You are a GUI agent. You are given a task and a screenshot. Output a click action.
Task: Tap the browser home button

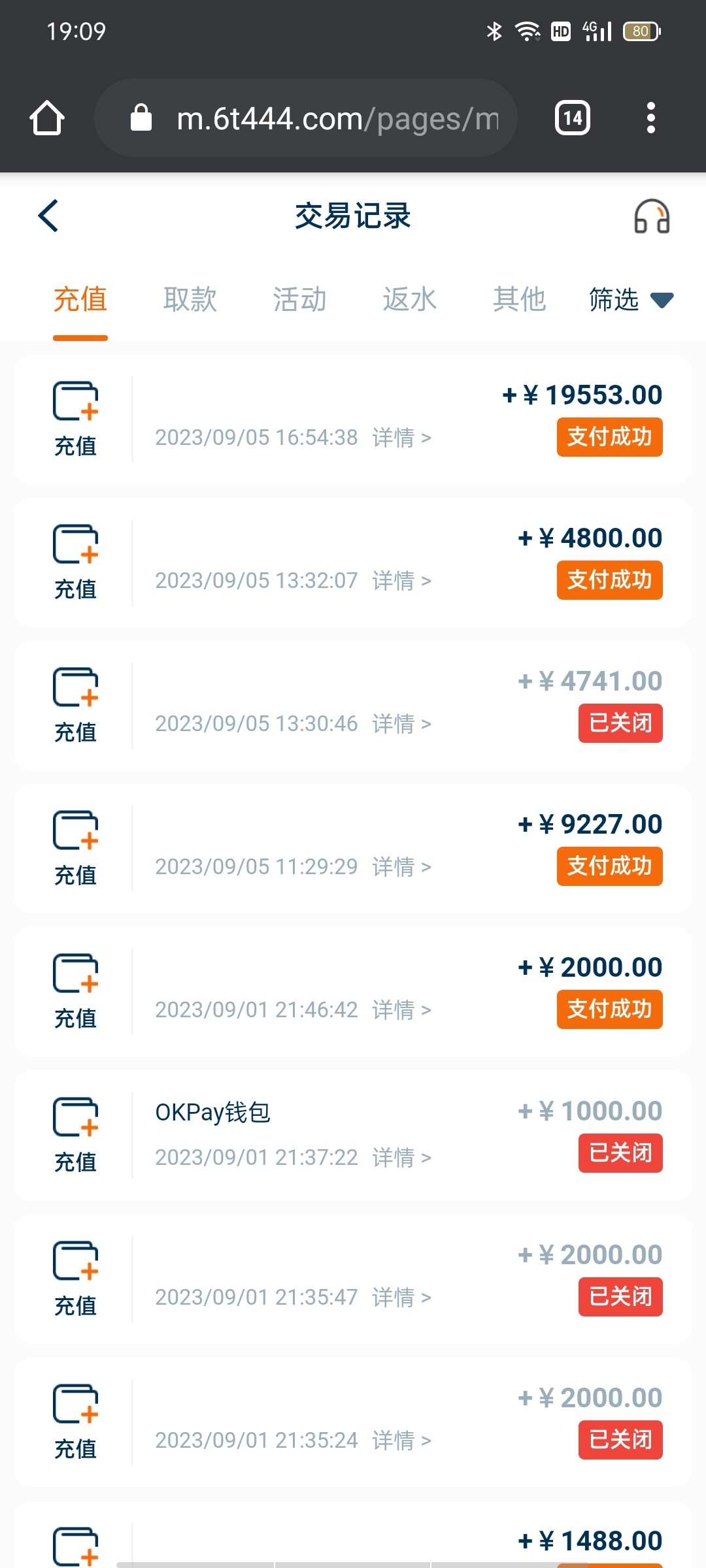pyautogui.click(x=47, y=118)
